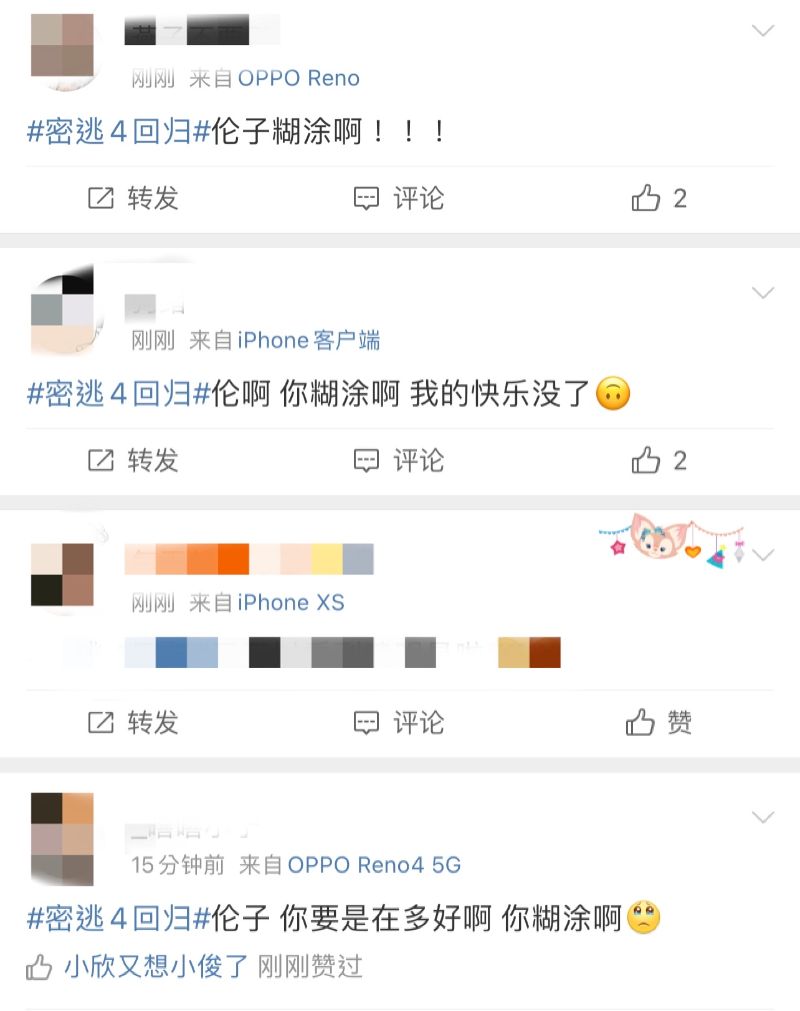Open the chevron menu on the iPhone XS post
Image resolution: width=800 pixels, height=1011 pixels.
click(763, 554)
